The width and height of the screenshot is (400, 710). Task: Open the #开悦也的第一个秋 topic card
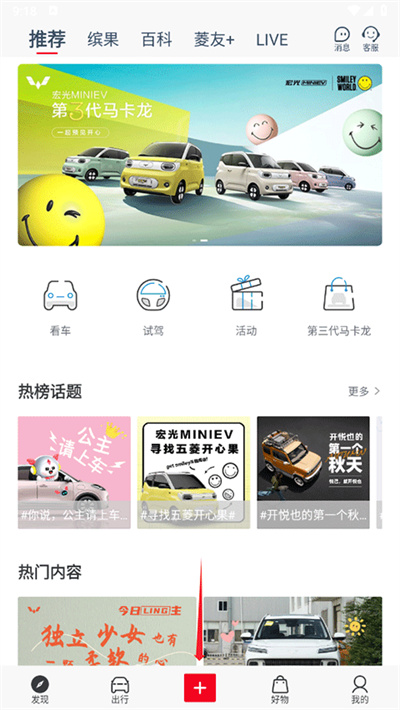(313, 472)
